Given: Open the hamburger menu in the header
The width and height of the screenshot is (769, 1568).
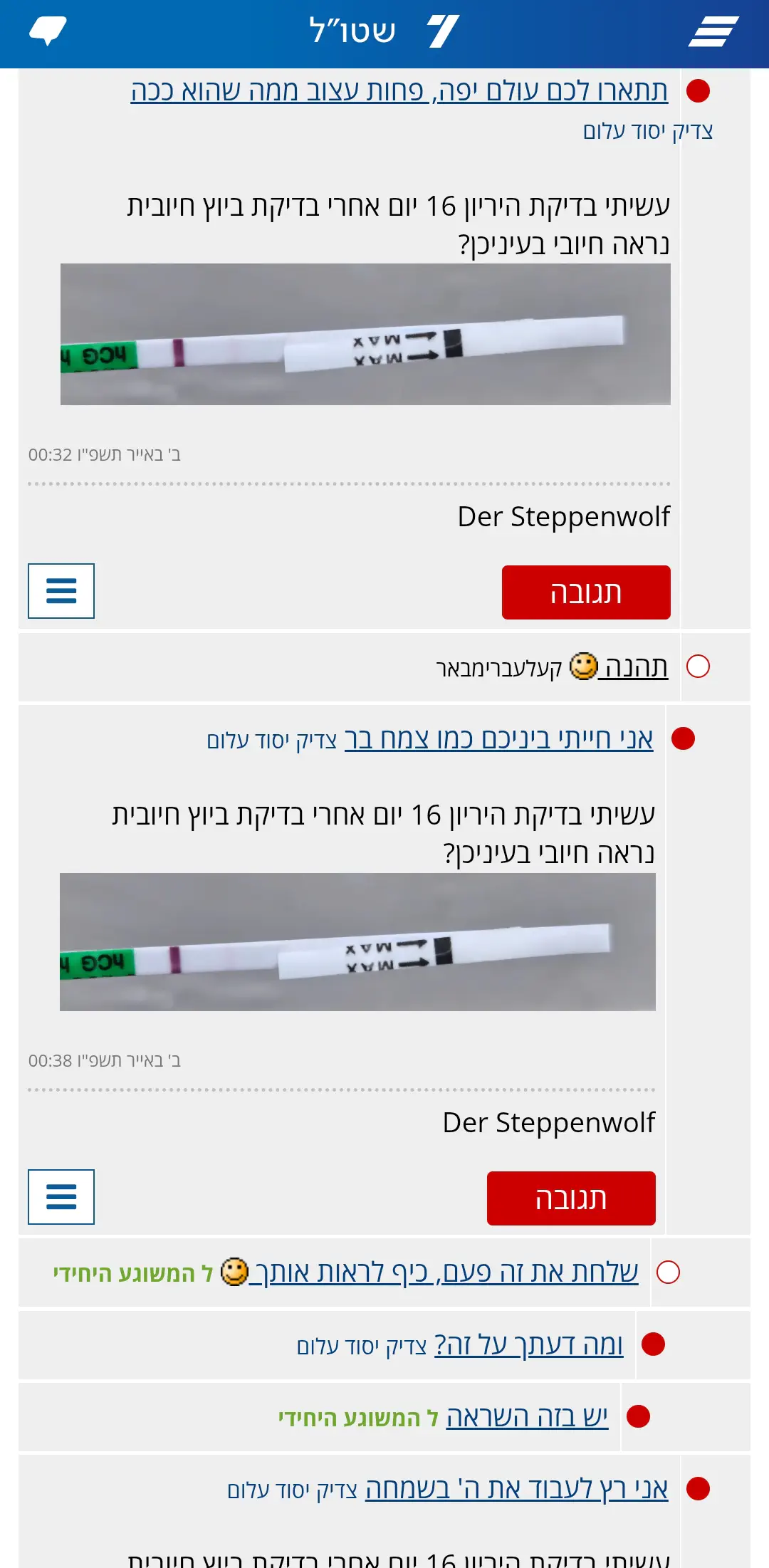Looking at the screenshot, I should (713, 32).
